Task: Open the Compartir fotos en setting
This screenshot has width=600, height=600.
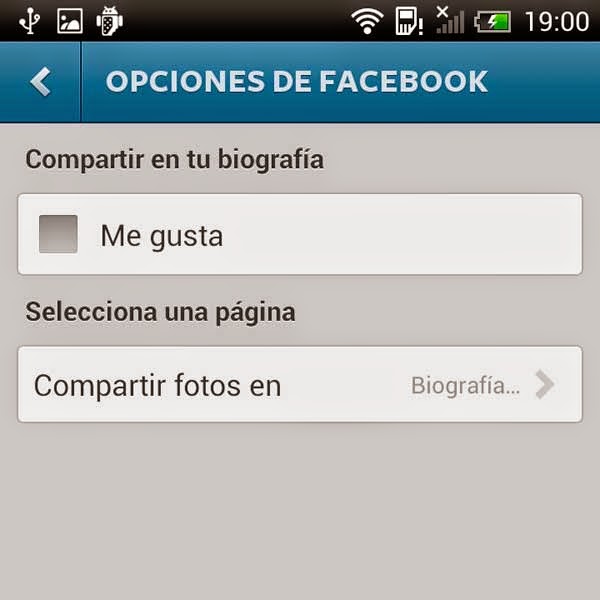Action: [299, 385]
